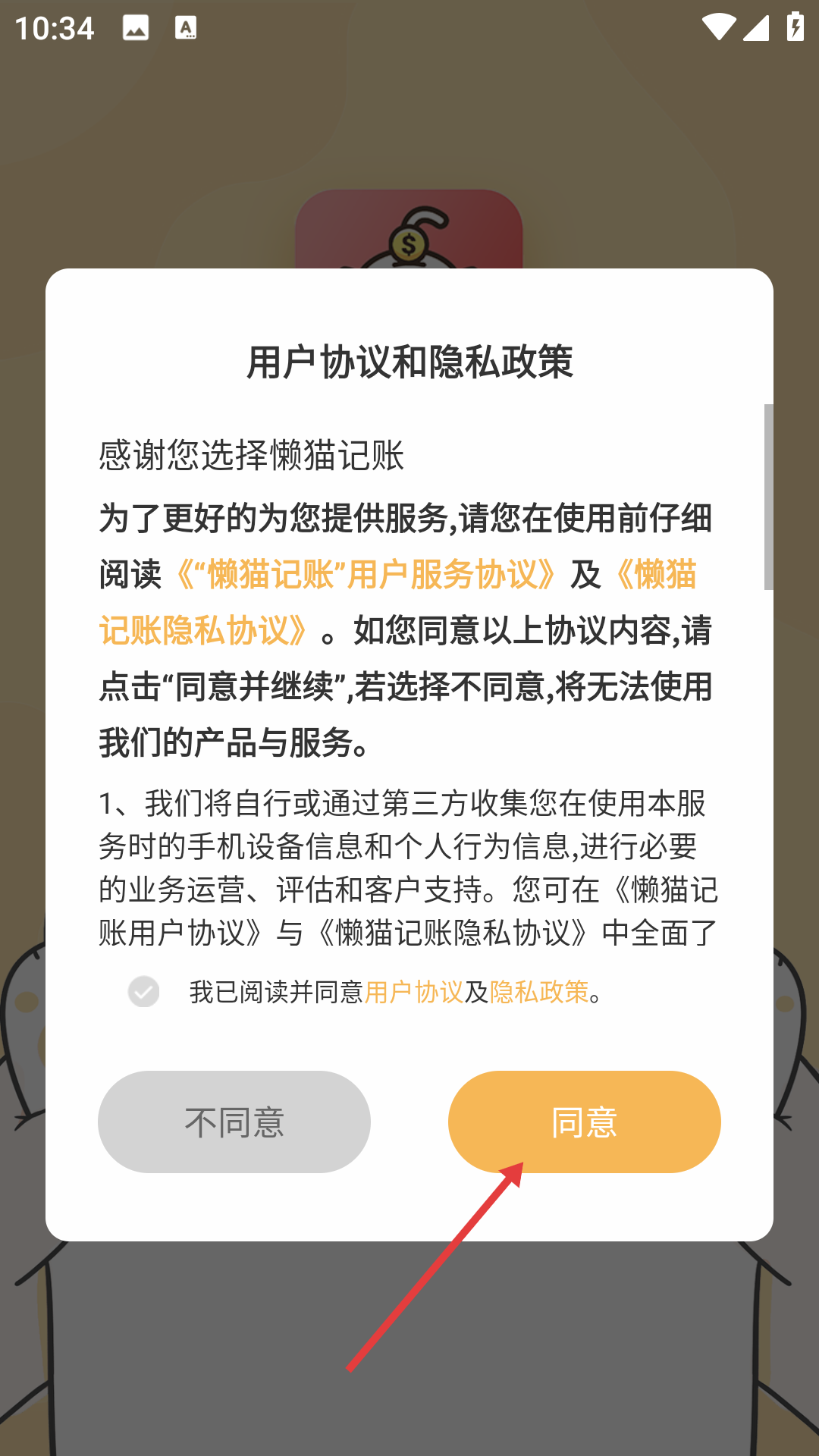Viewport: 819px width, 1456px height.
Task: Tap the greeting text 感谢您选择懒猫记账
Action: tap(250, 452)
